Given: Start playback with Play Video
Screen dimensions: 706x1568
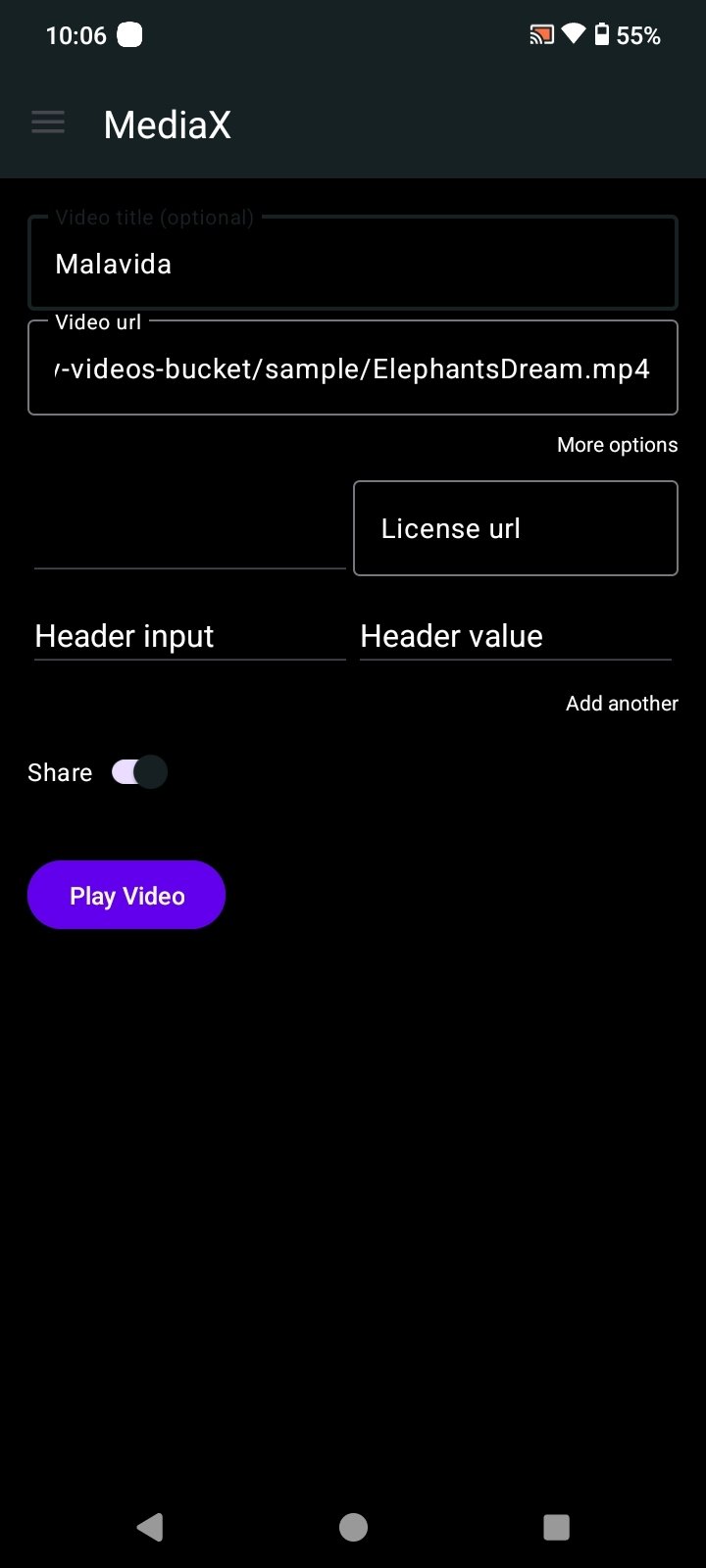Looking at the screenshot, I should pyautogui.click(x=126, y=895).
